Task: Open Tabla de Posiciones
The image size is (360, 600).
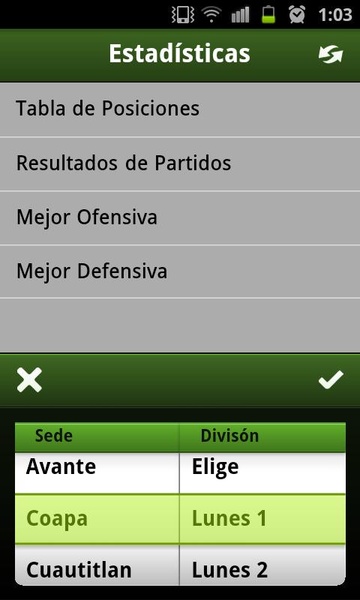Action: tap(180, 109)
